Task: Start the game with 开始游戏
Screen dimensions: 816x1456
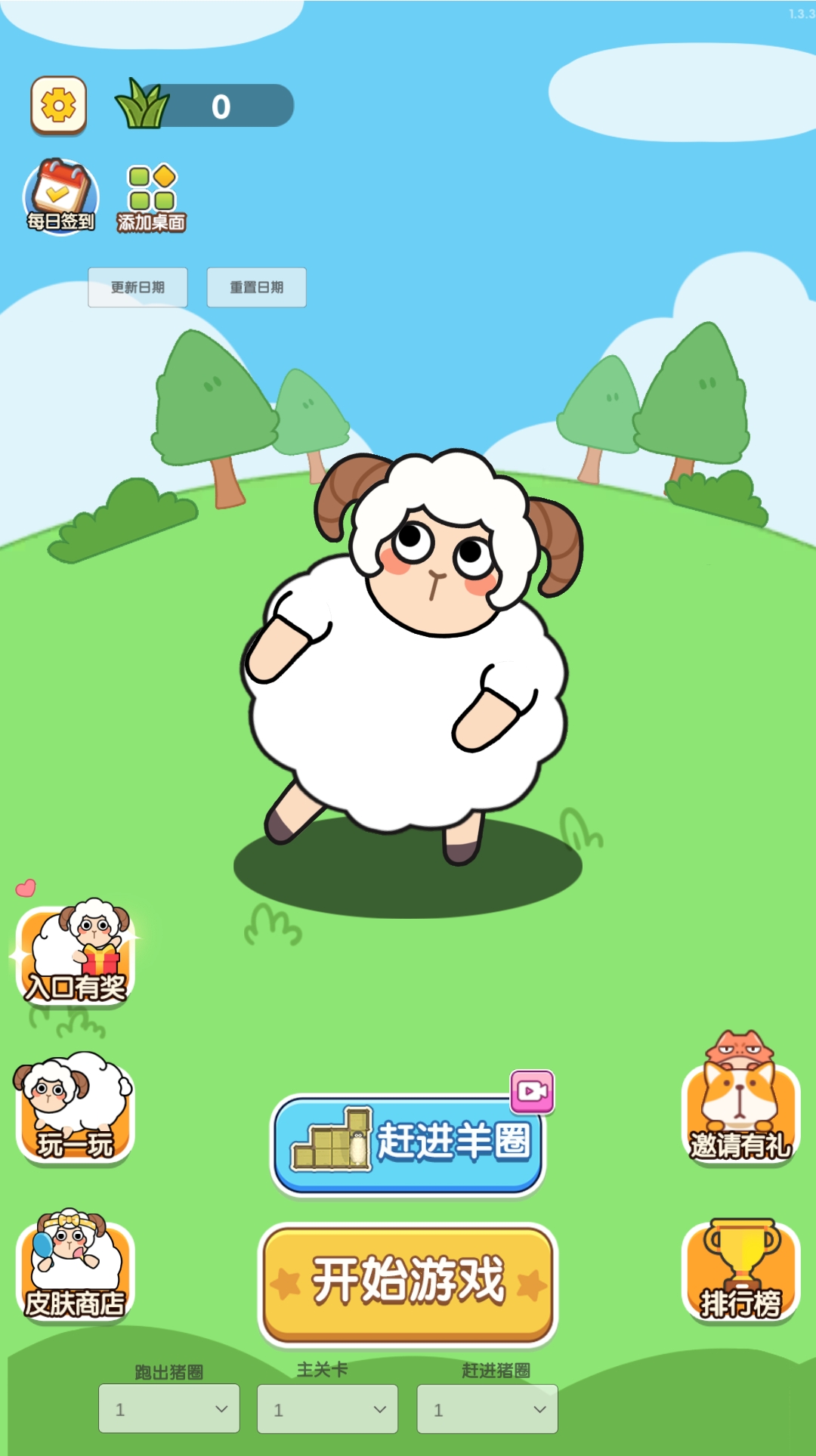Action: [x=408, y=1281]
